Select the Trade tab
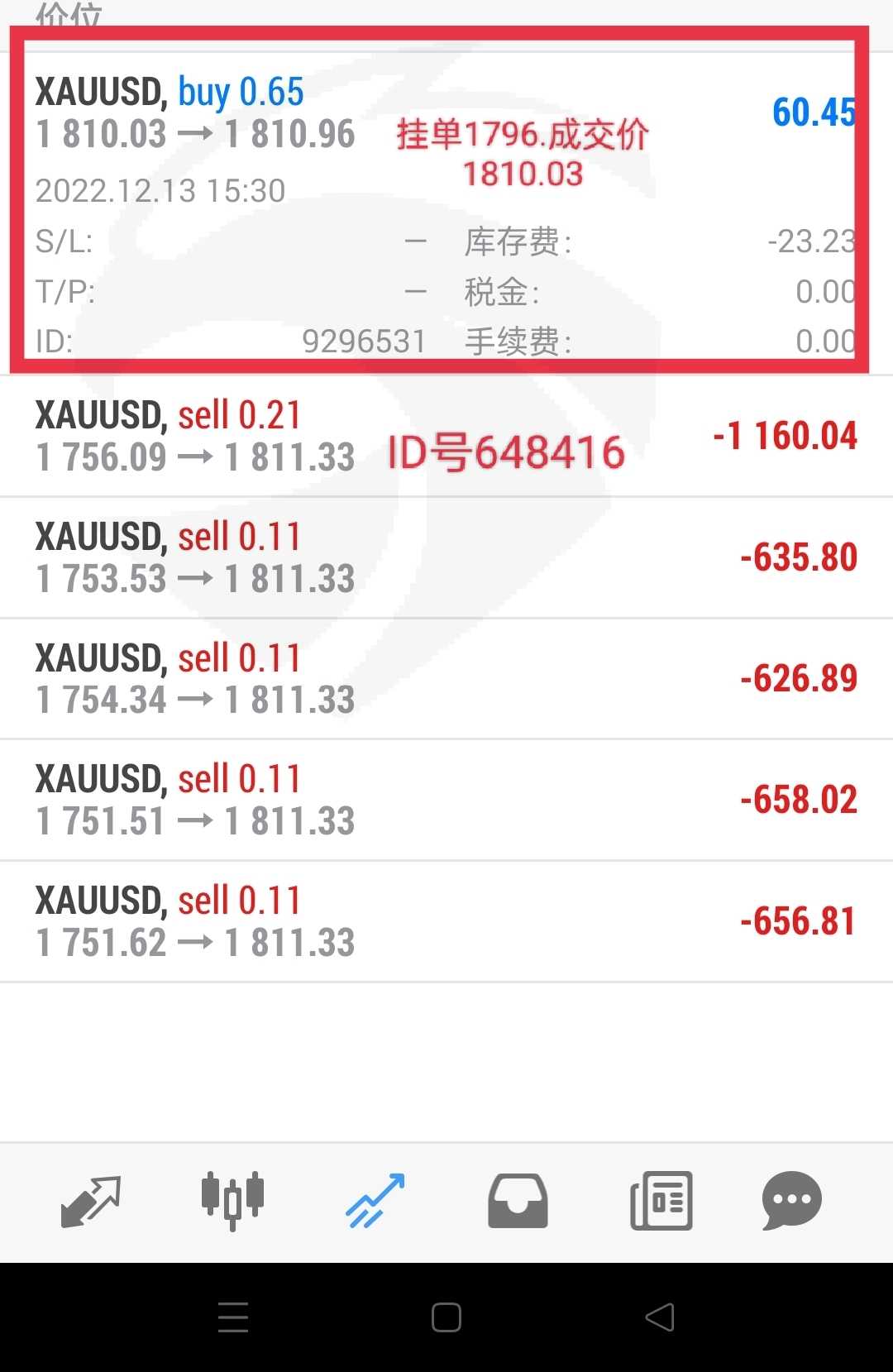 pyautogui.click(x=375, y=1201)
